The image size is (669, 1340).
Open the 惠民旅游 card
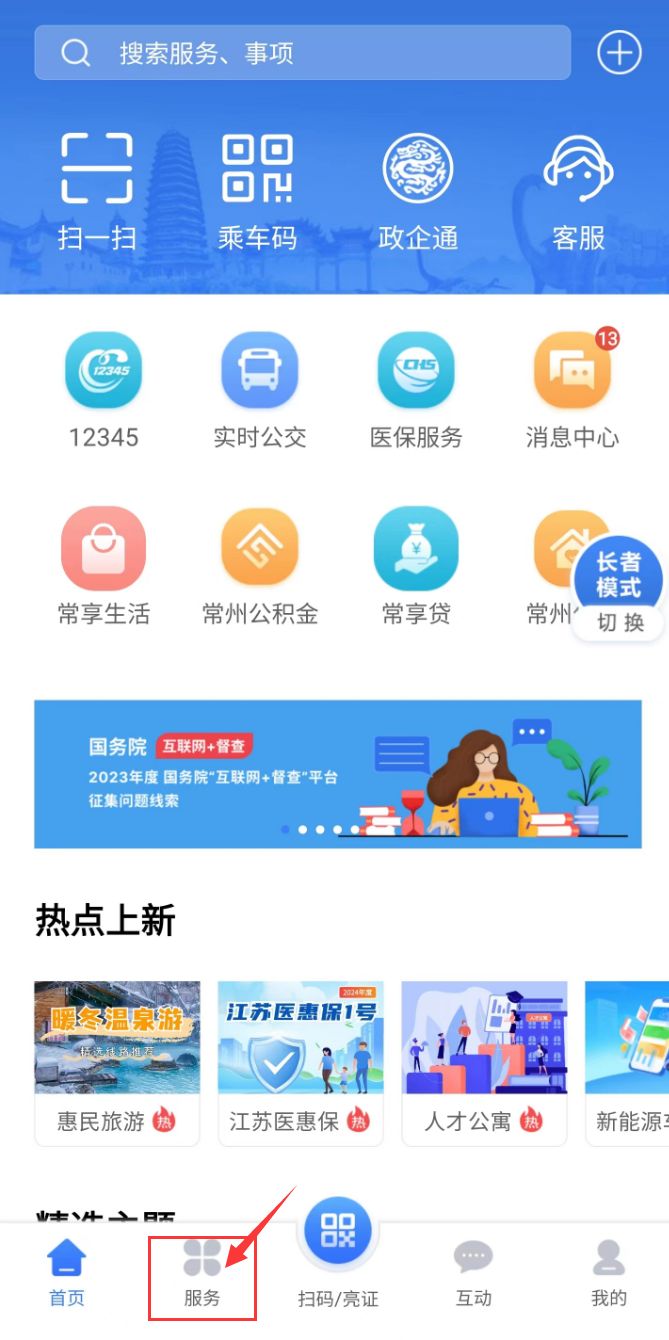pos(117,1062)
